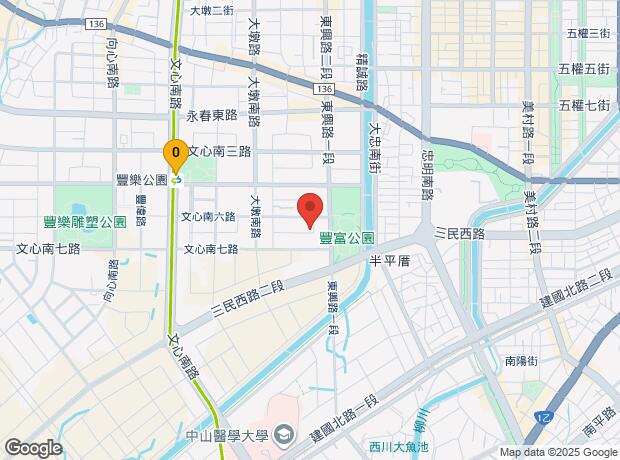Open the 豐樂公園 metro station icon

(x=177, y=181)
